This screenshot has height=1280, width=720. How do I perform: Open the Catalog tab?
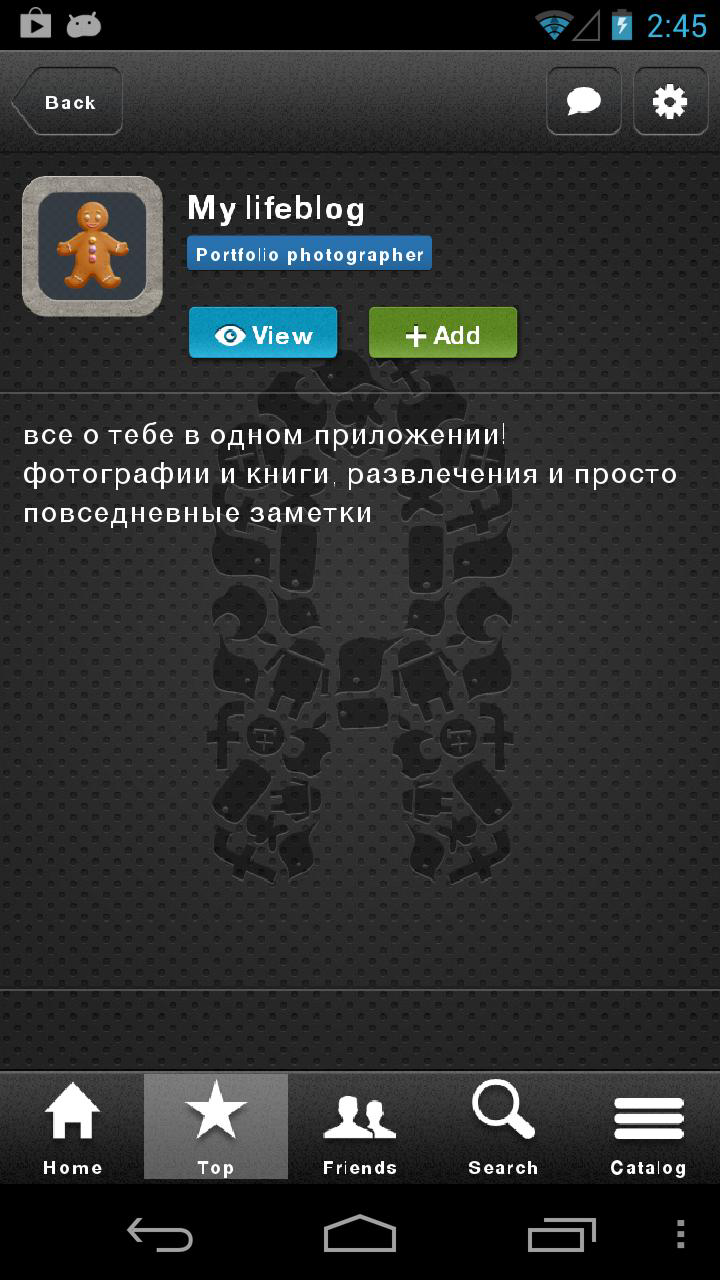pos(648,1128)
